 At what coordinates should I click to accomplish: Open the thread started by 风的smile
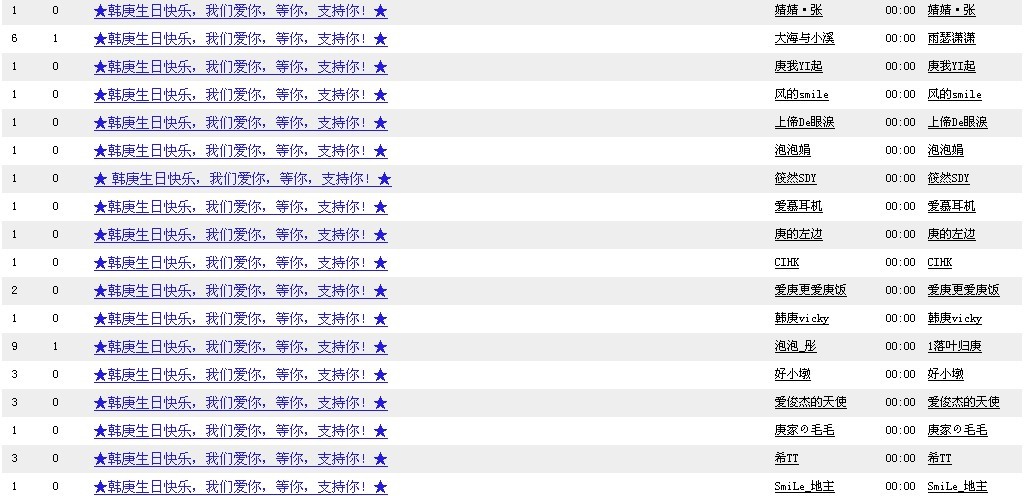[x=241, y=95]
